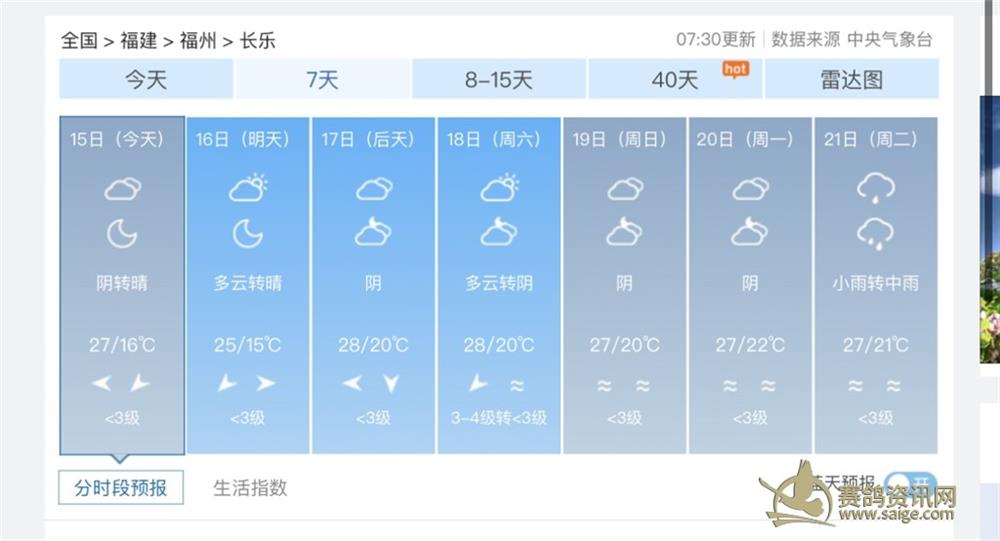Switch to the 今天 forecast tab
This screenshot has width=1000, height=541.
[146, 80]
